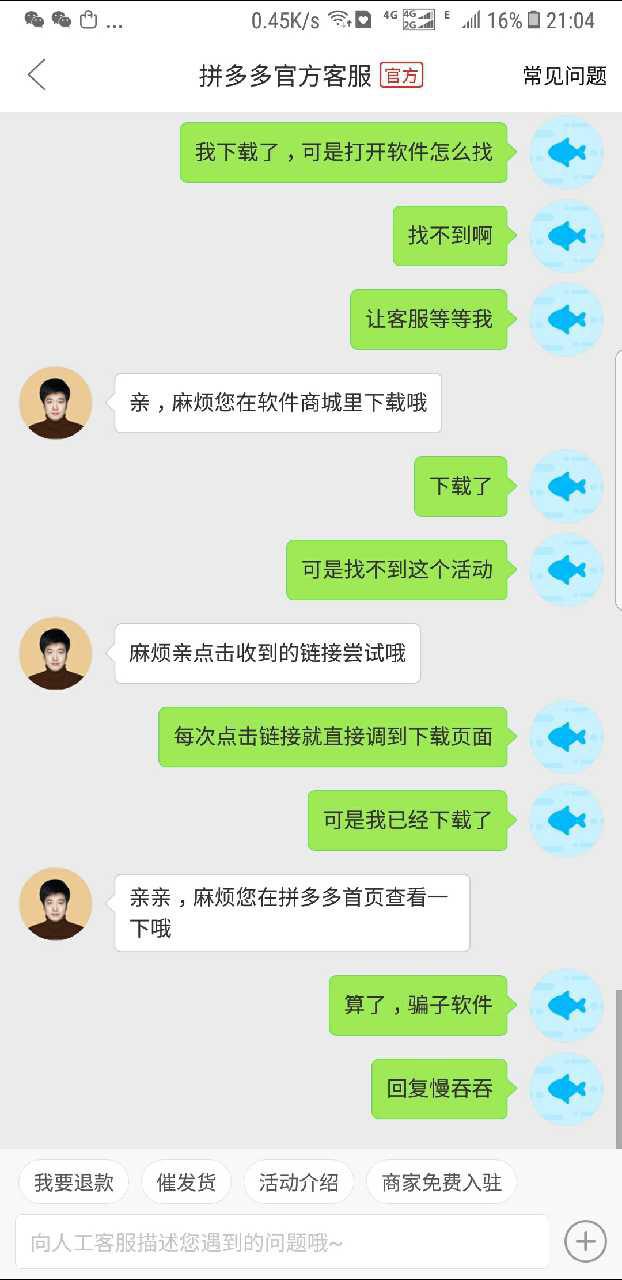
Task: Tap the 我要退款 quick reply chip
Action: 74,1183
